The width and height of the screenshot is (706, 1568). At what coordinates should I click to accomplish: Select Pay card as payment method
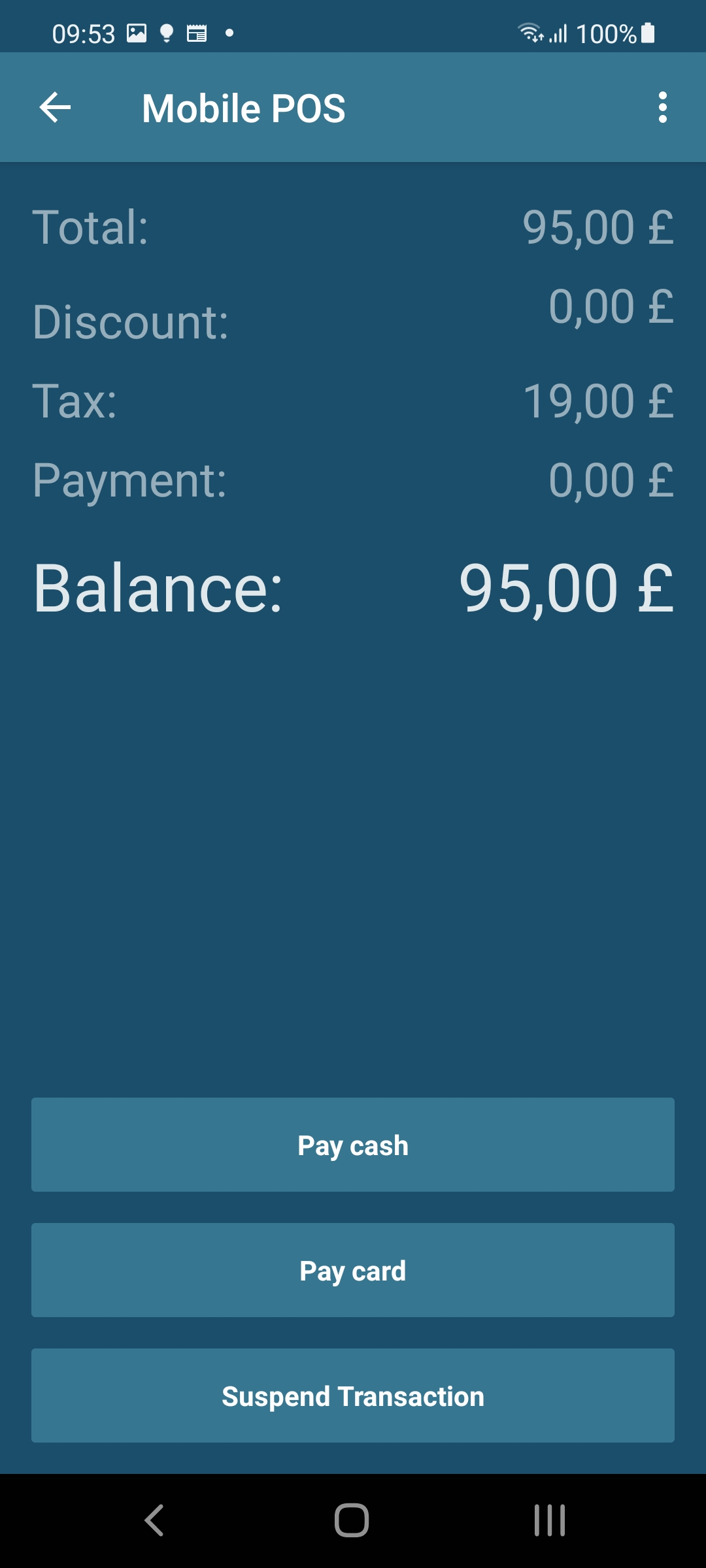[353, 1270]
